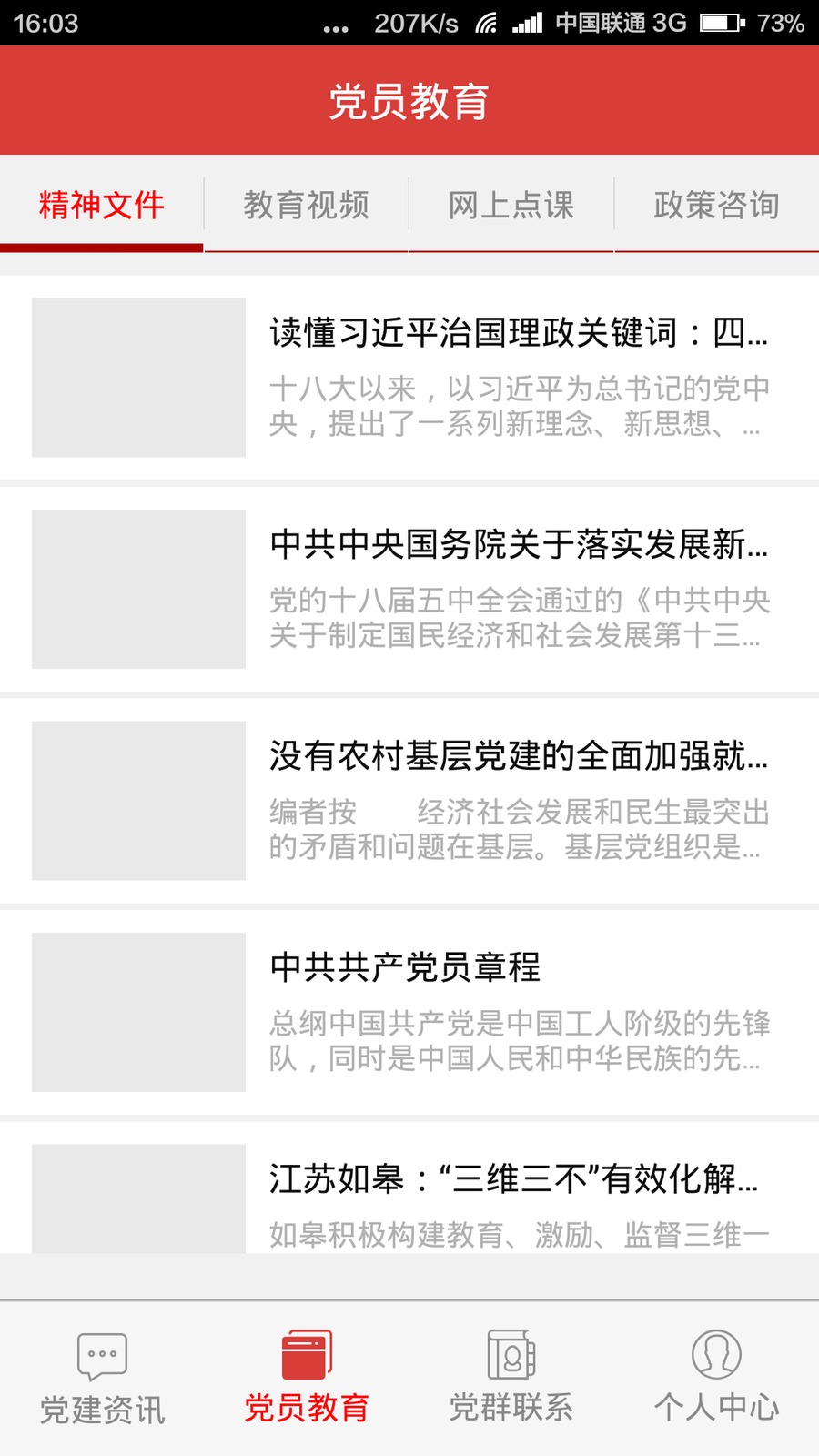The height and width of the screenshot is (1456, 819).
Task: Open the 没有农村基层党建 article
Action: (519, 801)
